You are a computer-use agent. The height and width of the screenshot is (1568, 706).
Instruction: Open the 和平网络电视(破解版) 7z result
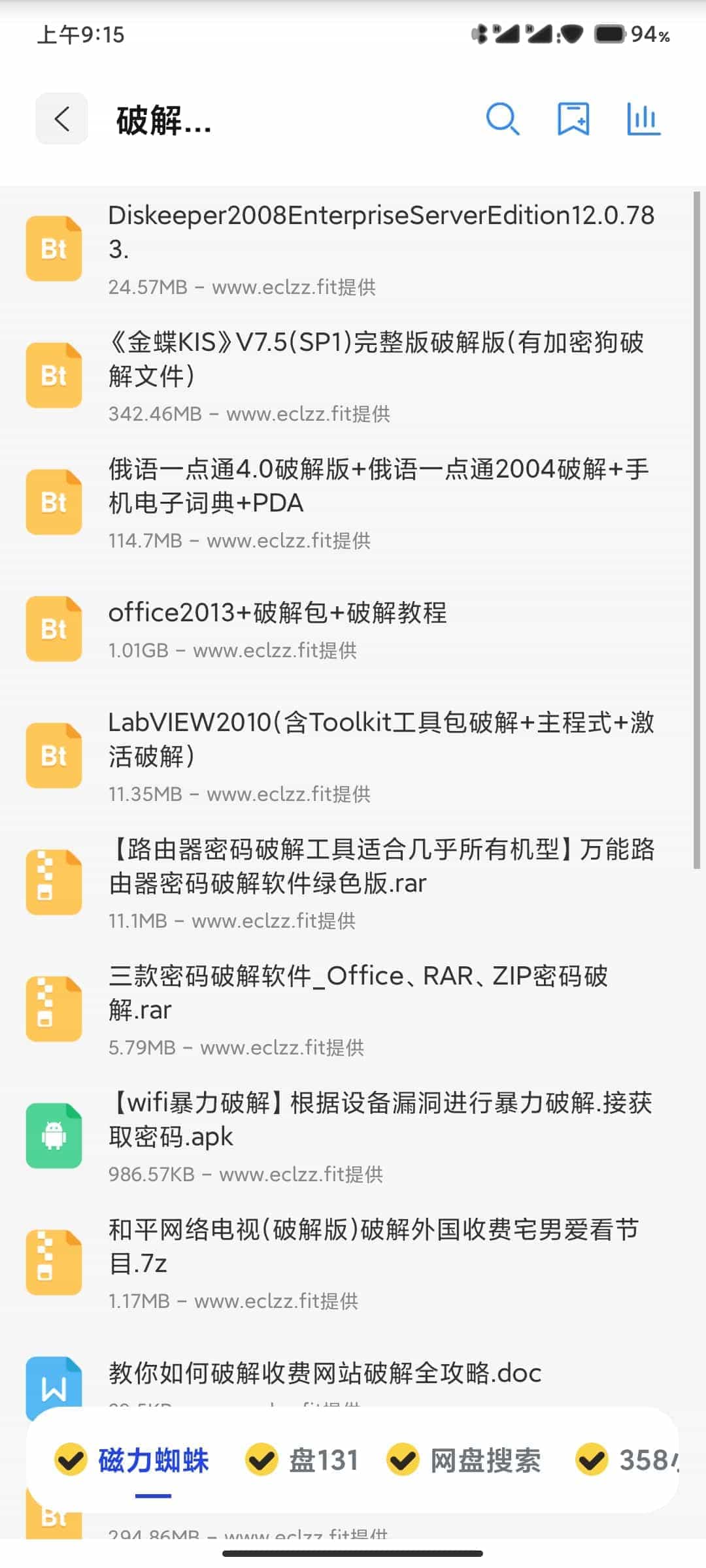346,1264
